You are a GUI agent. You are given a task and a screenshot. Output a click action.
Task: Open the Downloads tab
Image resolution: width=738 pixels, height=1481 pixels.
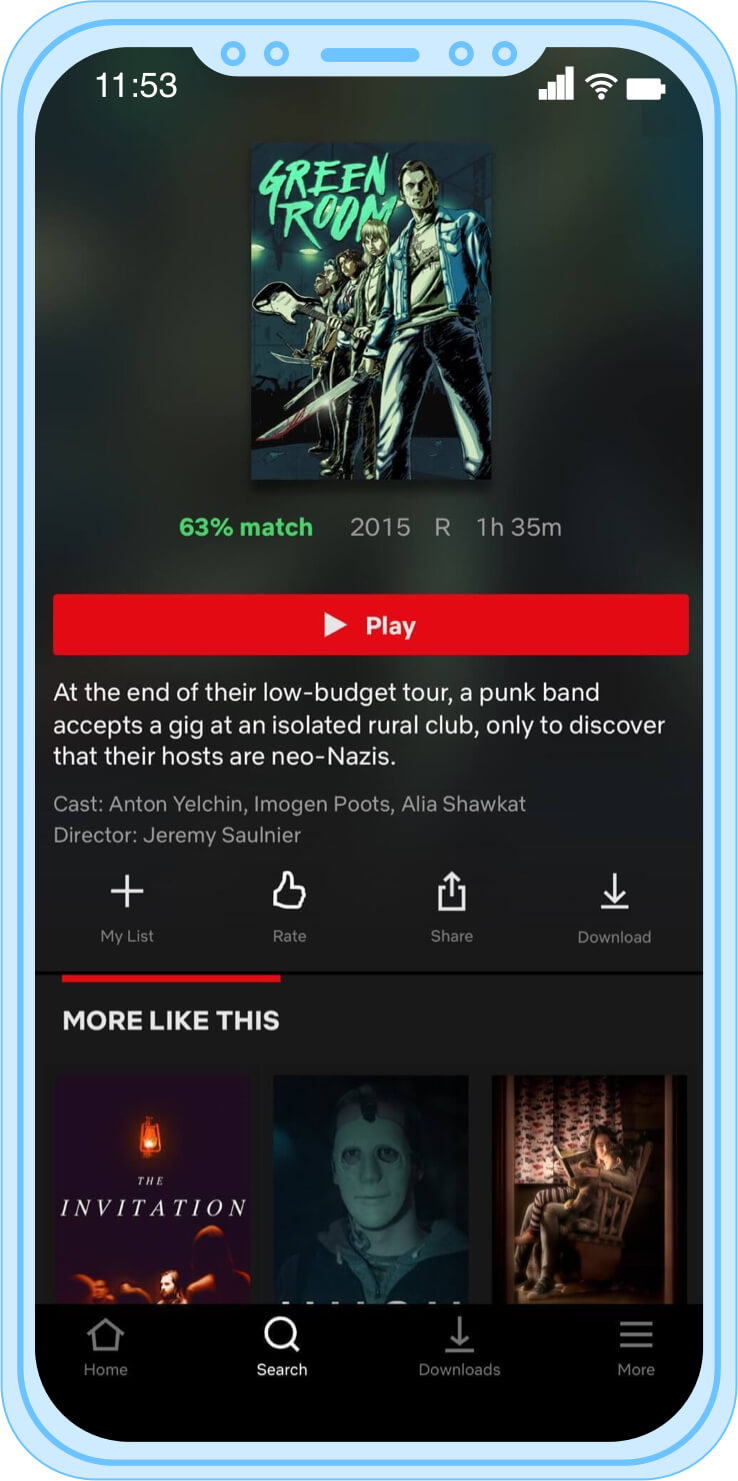[459, 1348]
